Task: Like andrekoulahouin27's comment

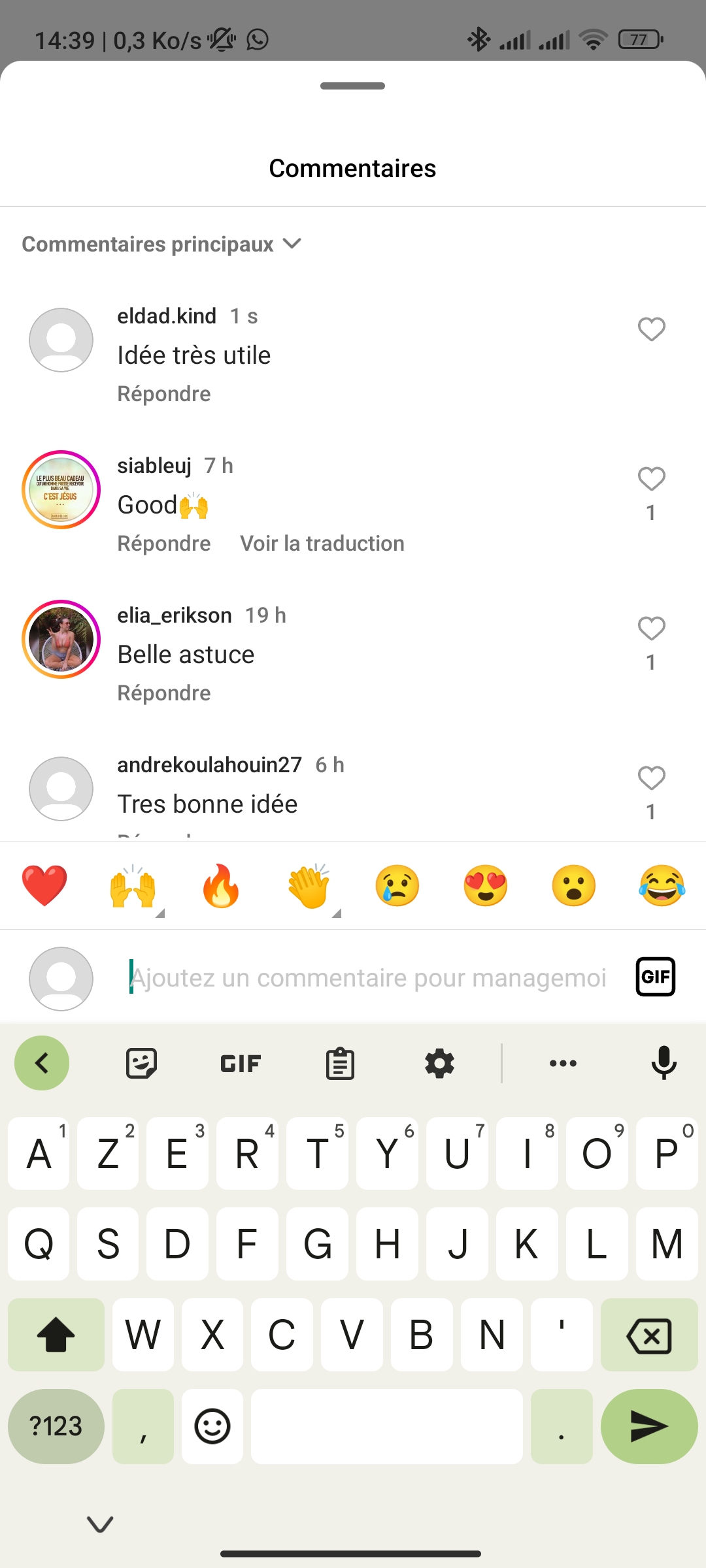Action: (x=651, y=778)
